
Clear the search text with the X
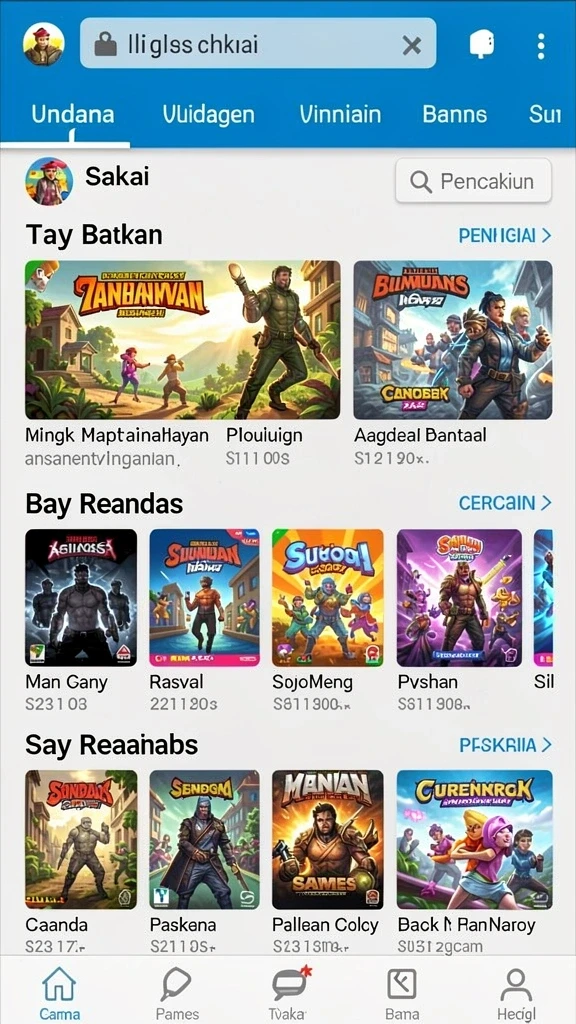411,45
